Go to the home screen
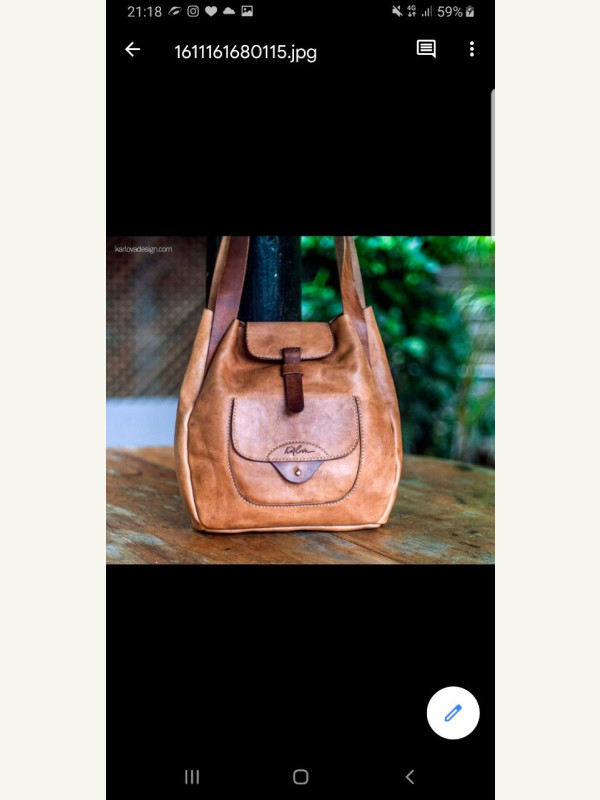600x800 pixels. tap(300, 777)
